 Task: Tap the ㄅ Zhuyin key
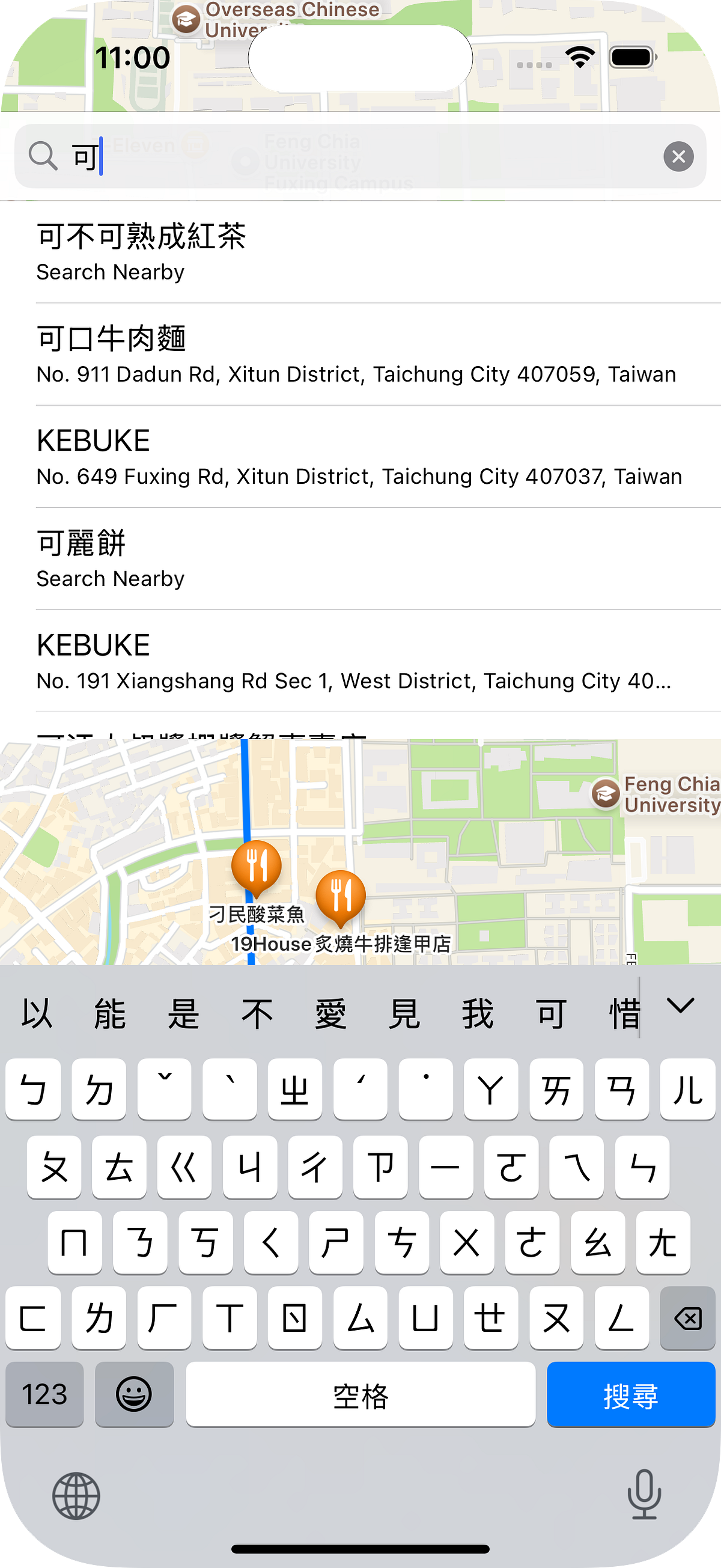[34, 1091]
